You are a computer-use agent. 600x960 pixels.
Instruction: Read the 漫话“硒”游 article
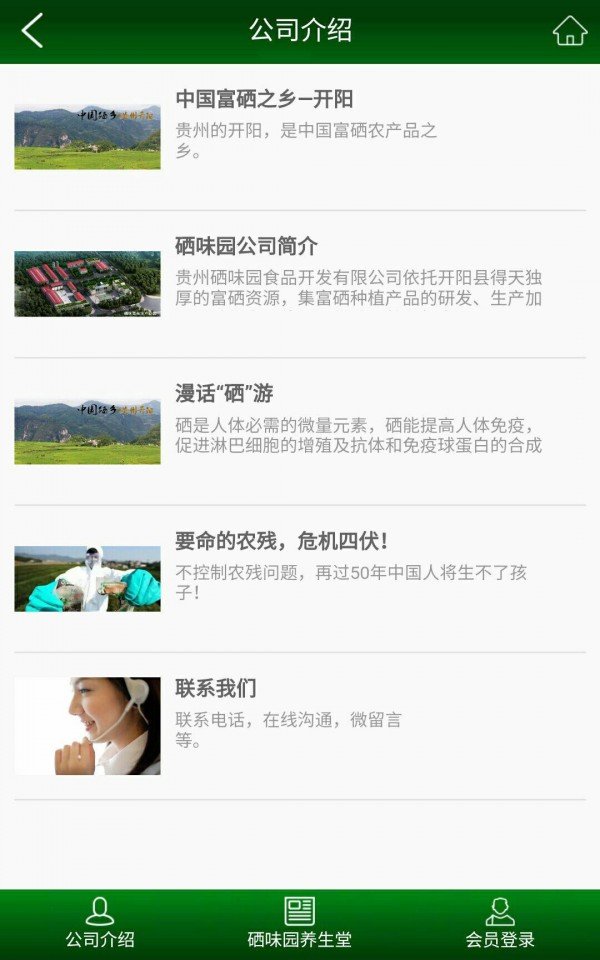(300, 431)
